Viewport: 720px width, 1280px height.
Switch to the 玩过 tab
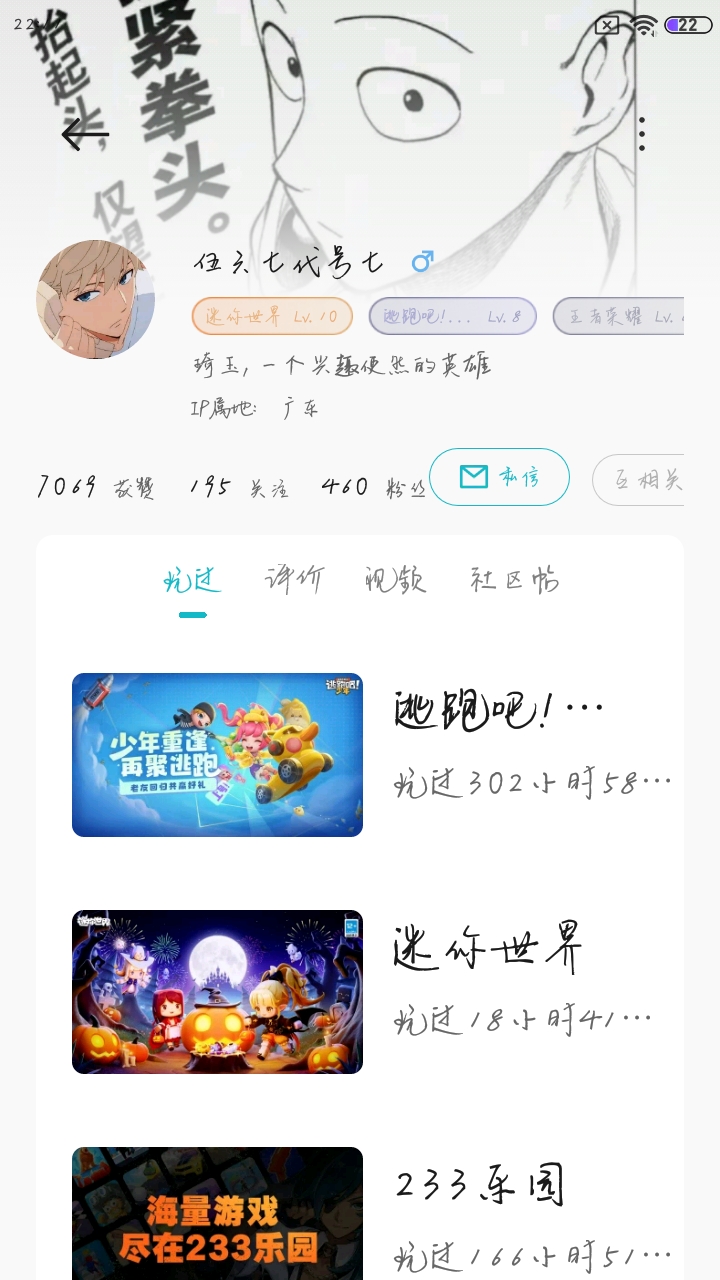(x=192, y=581)
